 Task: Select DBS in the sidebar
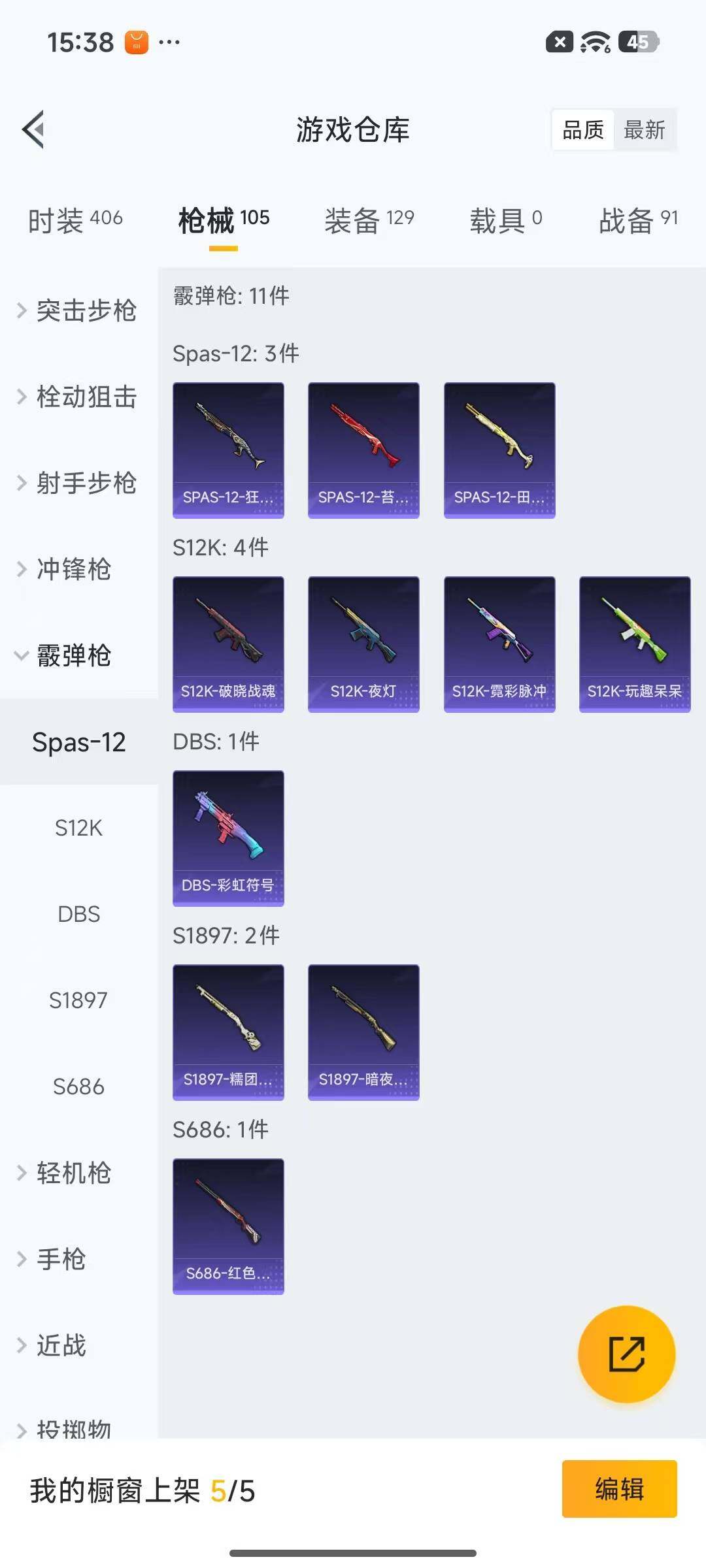click(80, 914)
